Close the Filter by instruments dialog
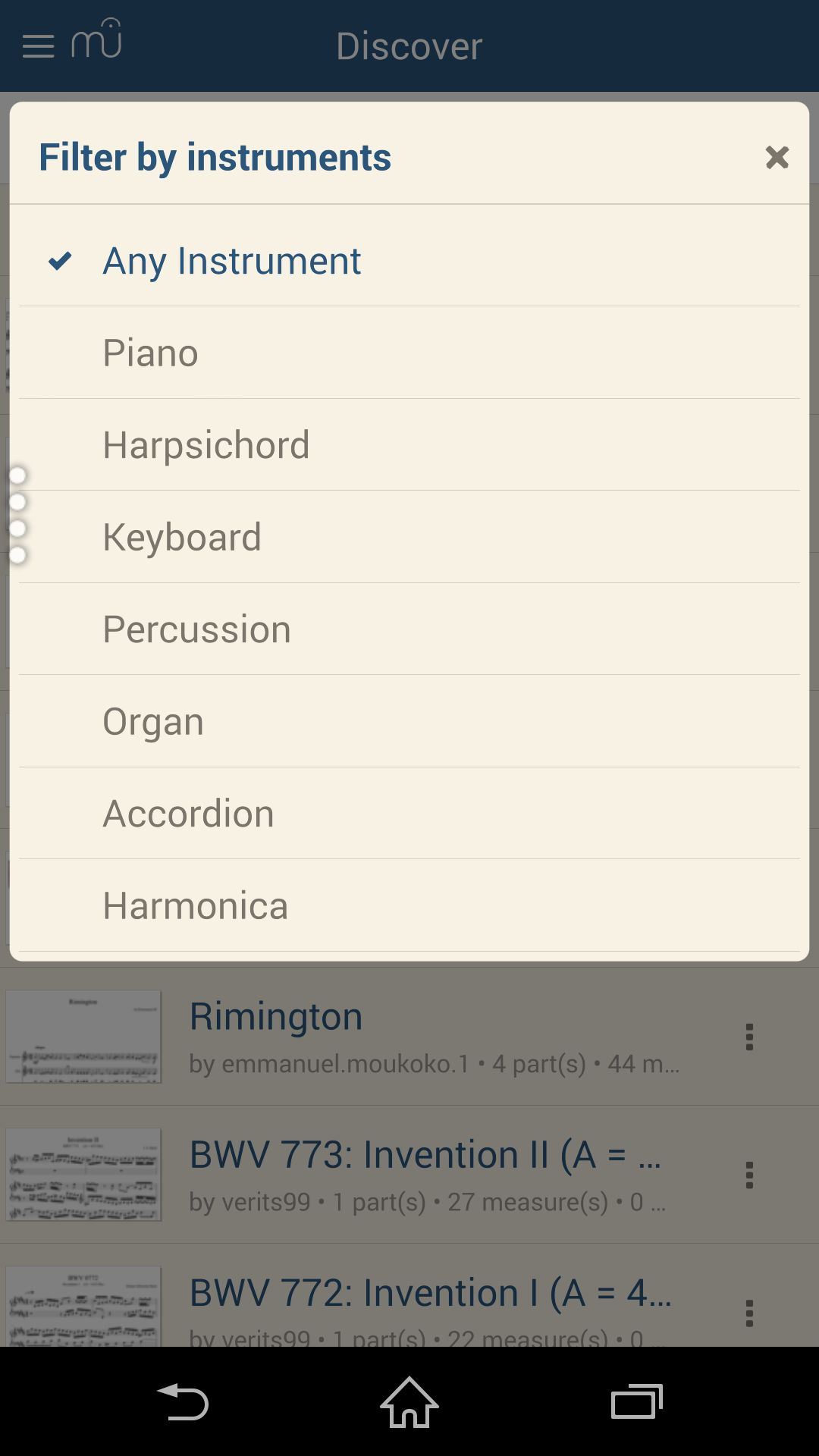The width and height of the screenshot is (819, 1456). [x=777, y=157]
